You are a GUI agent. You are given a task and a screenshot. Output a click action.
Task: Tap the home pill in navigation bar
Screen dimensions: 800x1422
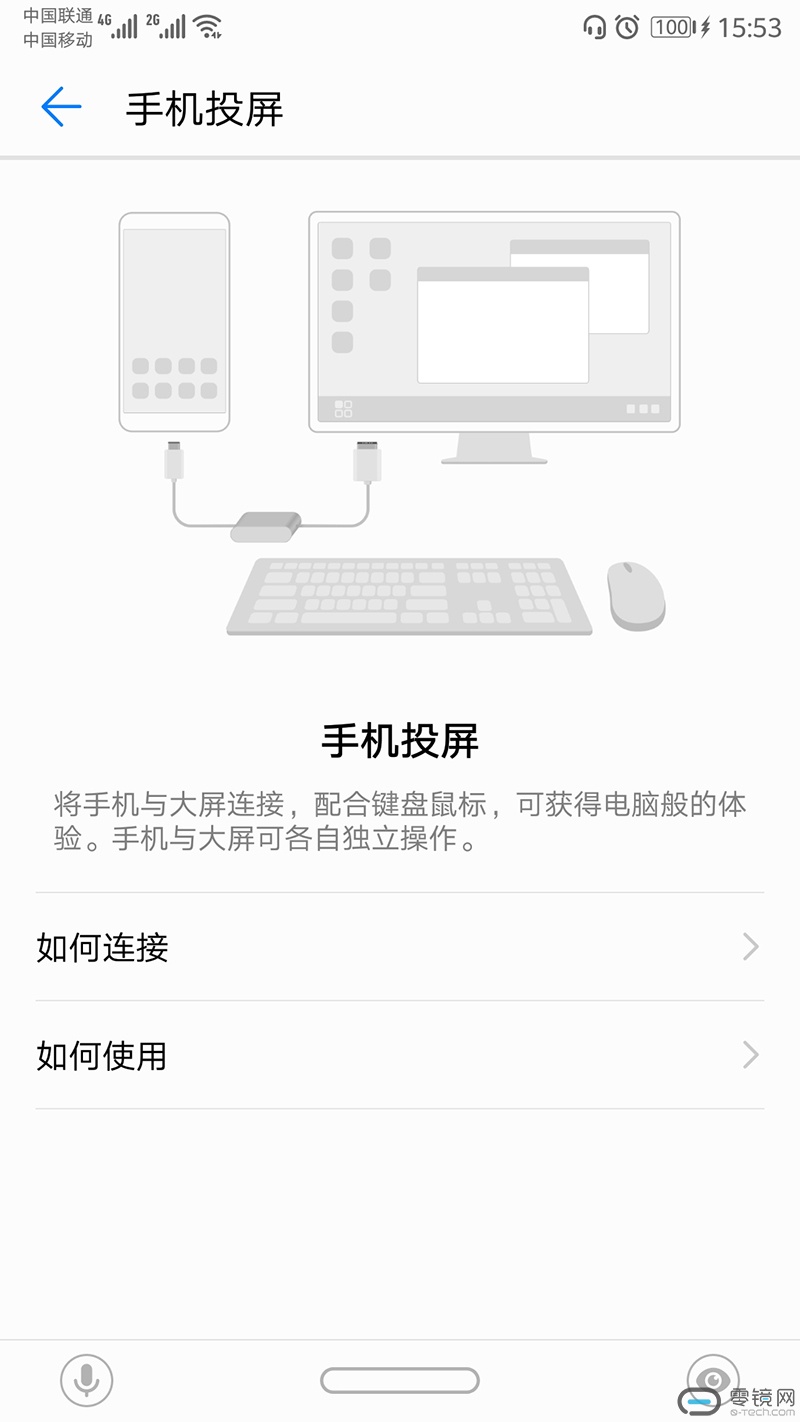click(400, 1380)
